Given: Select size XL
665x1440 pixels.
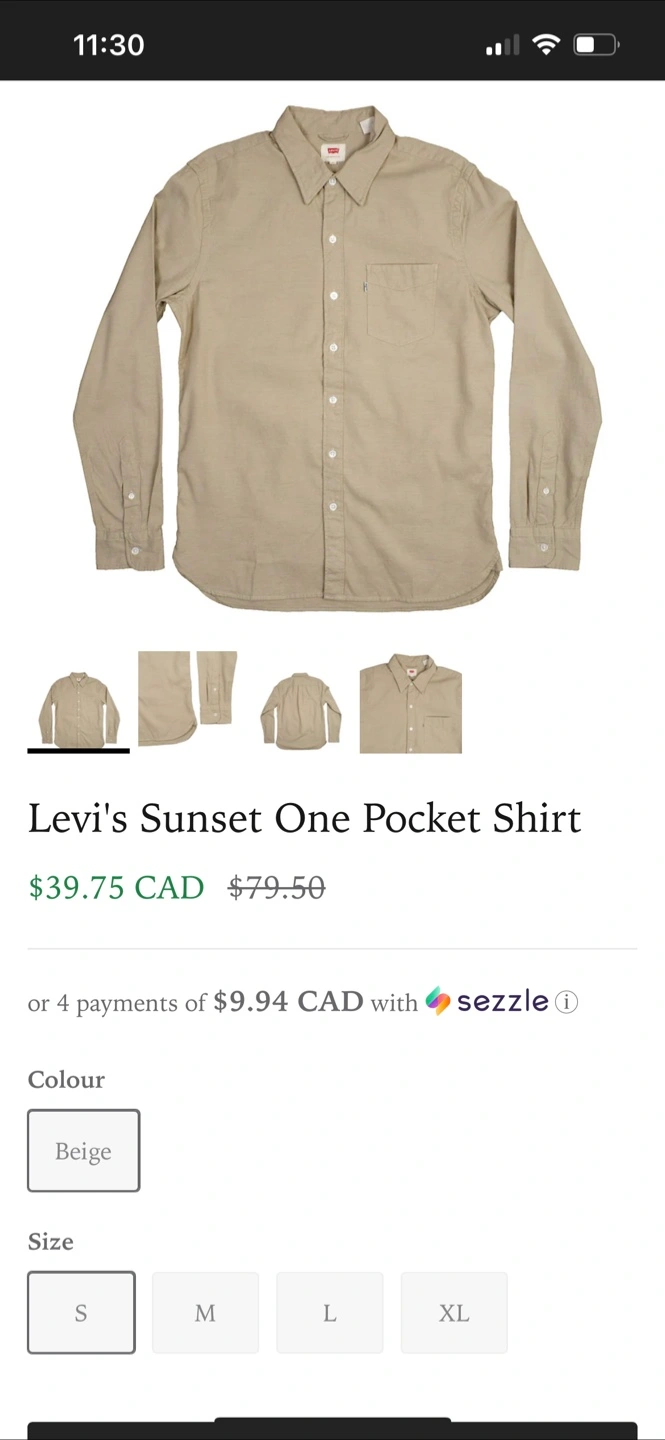Looking at the screenshot, I should tap(454, 1313).
